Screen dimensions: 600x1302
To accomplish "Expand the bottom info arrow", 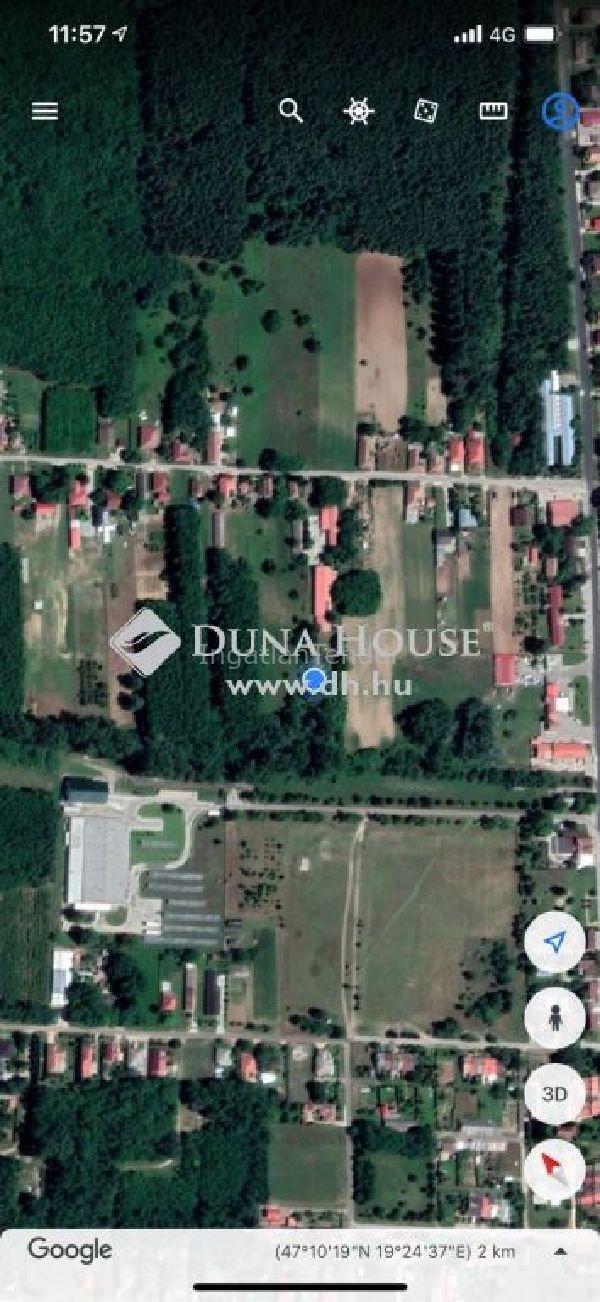I will point(561,1251).
